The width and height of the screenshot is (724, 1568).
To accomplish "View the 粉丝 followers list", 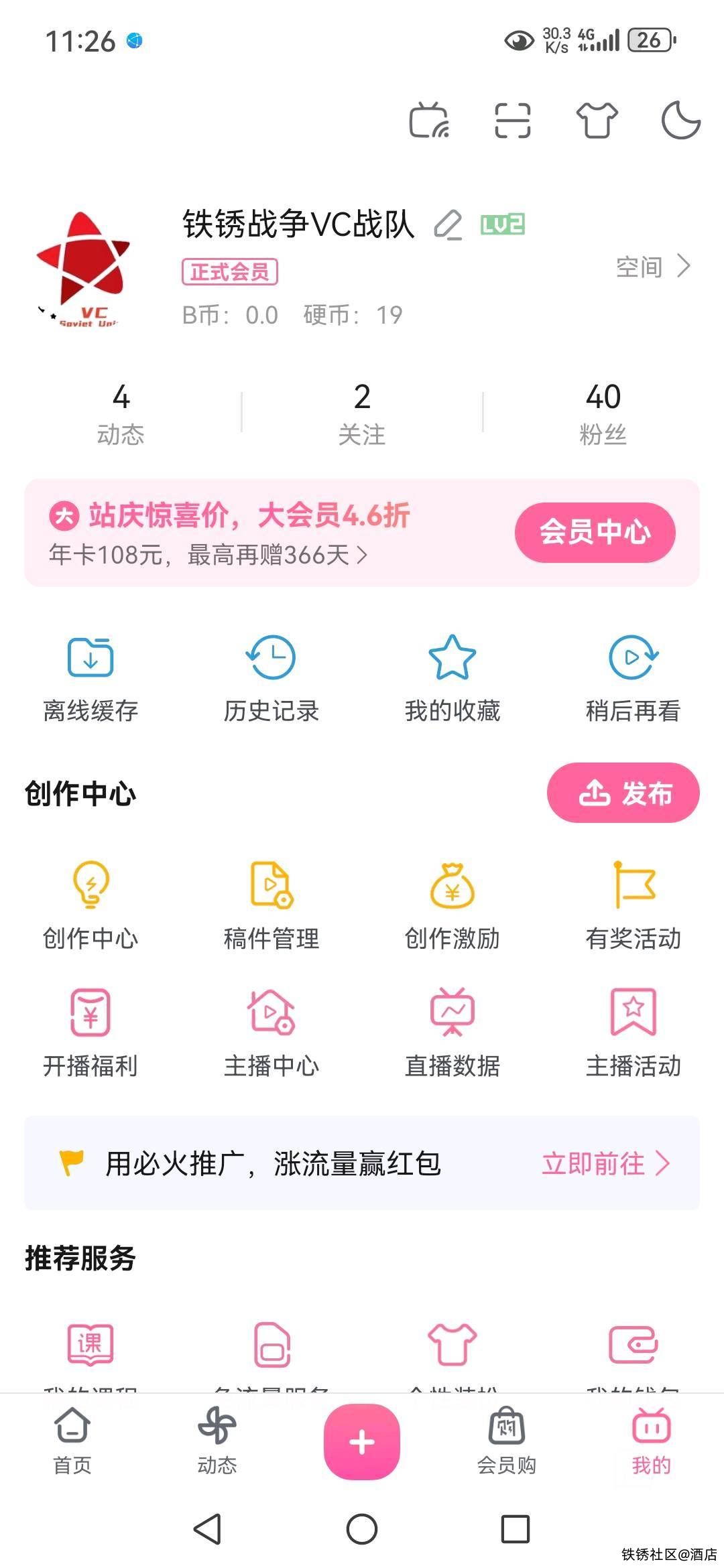I will [x=603, y=413].
